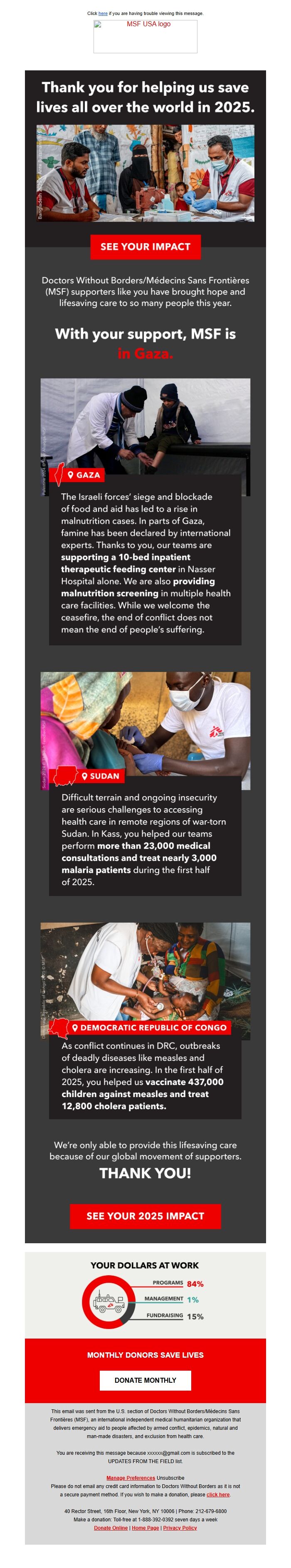Open the Manage Preferences link

tap(131, 1477)
